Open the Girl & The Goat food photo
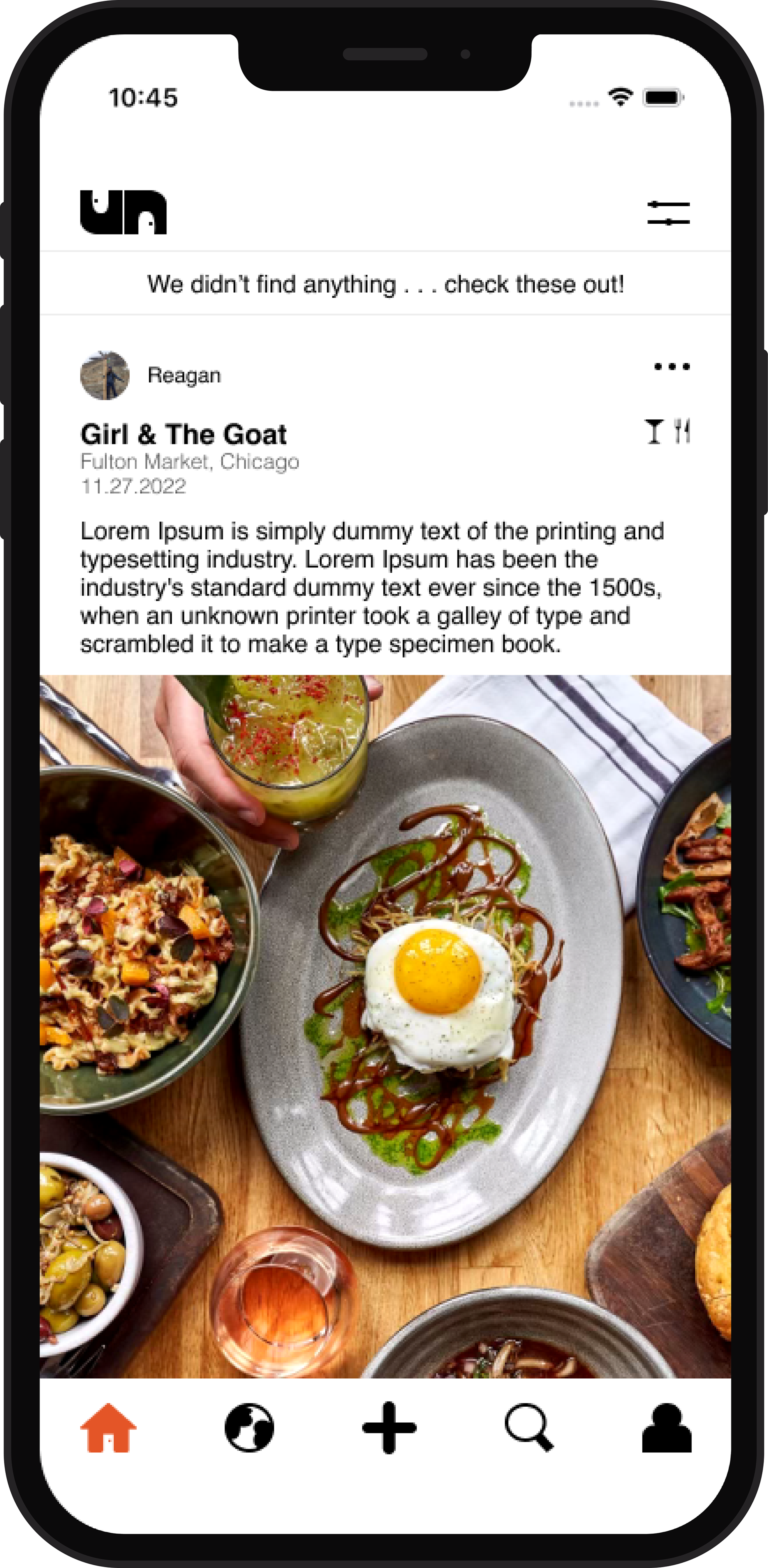768x1568 pixels. click(385, 1026)
